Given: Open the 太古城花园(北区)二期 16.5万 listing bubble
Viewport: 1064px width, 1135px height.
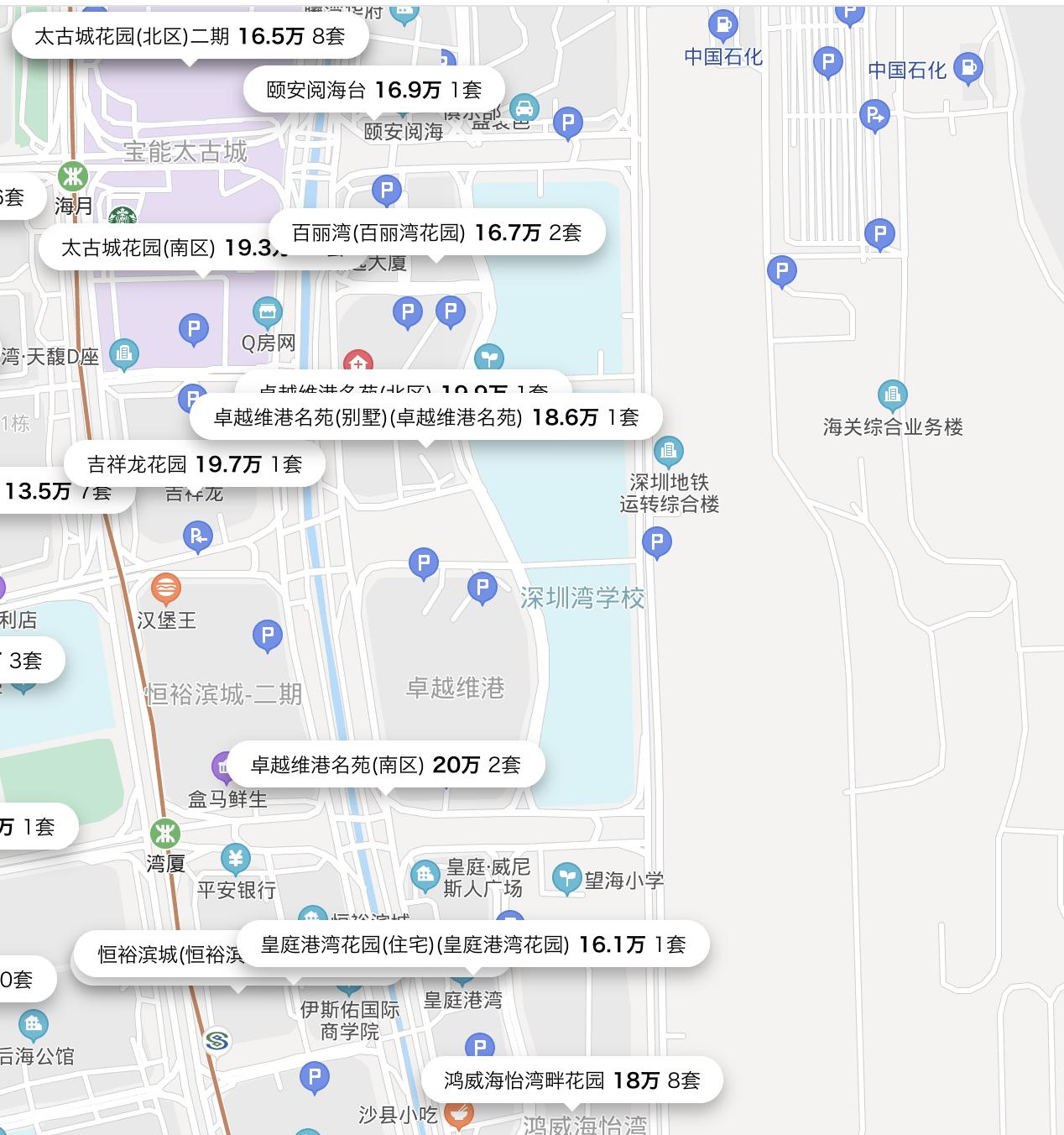Looking at the screenshot, I should (x=189, y=36).
